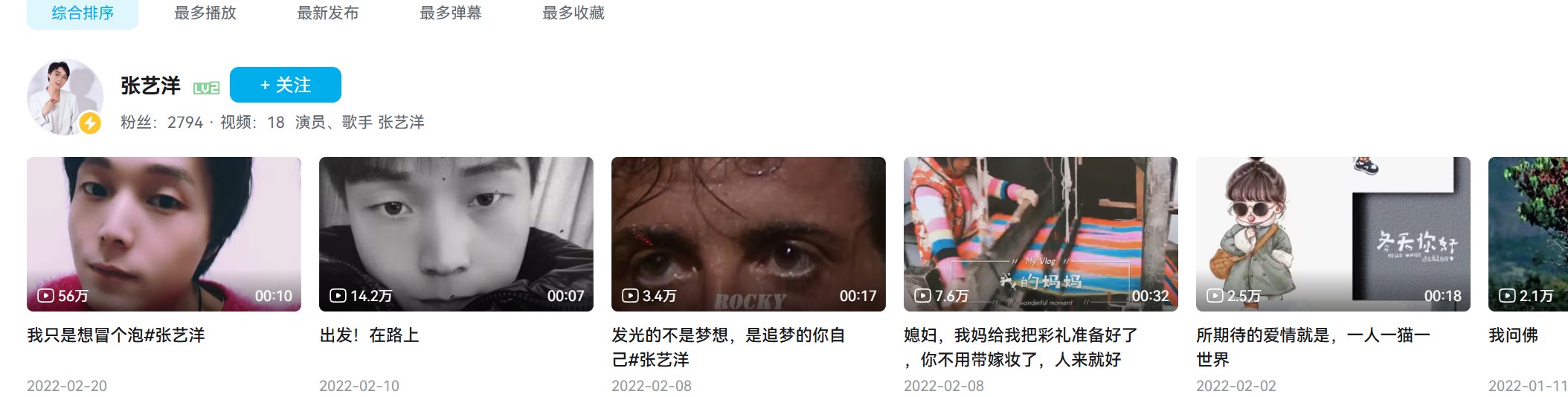The height and width of the screenshot is (397, 1568).
Task: Switch to the 最多弹幕 tab
Action: [x=450, y=13]
